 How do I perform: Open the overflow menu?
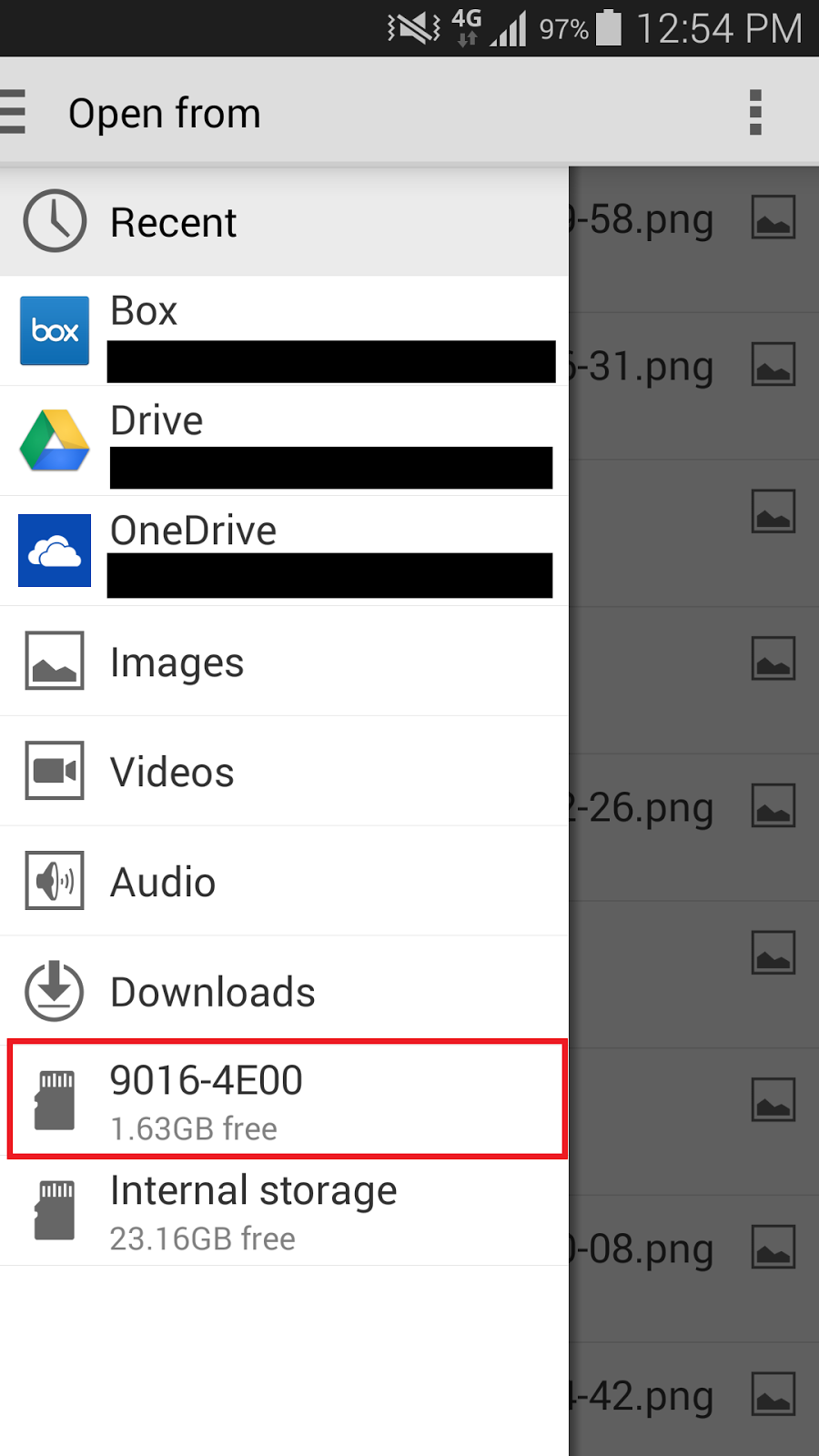coord(754,112)
